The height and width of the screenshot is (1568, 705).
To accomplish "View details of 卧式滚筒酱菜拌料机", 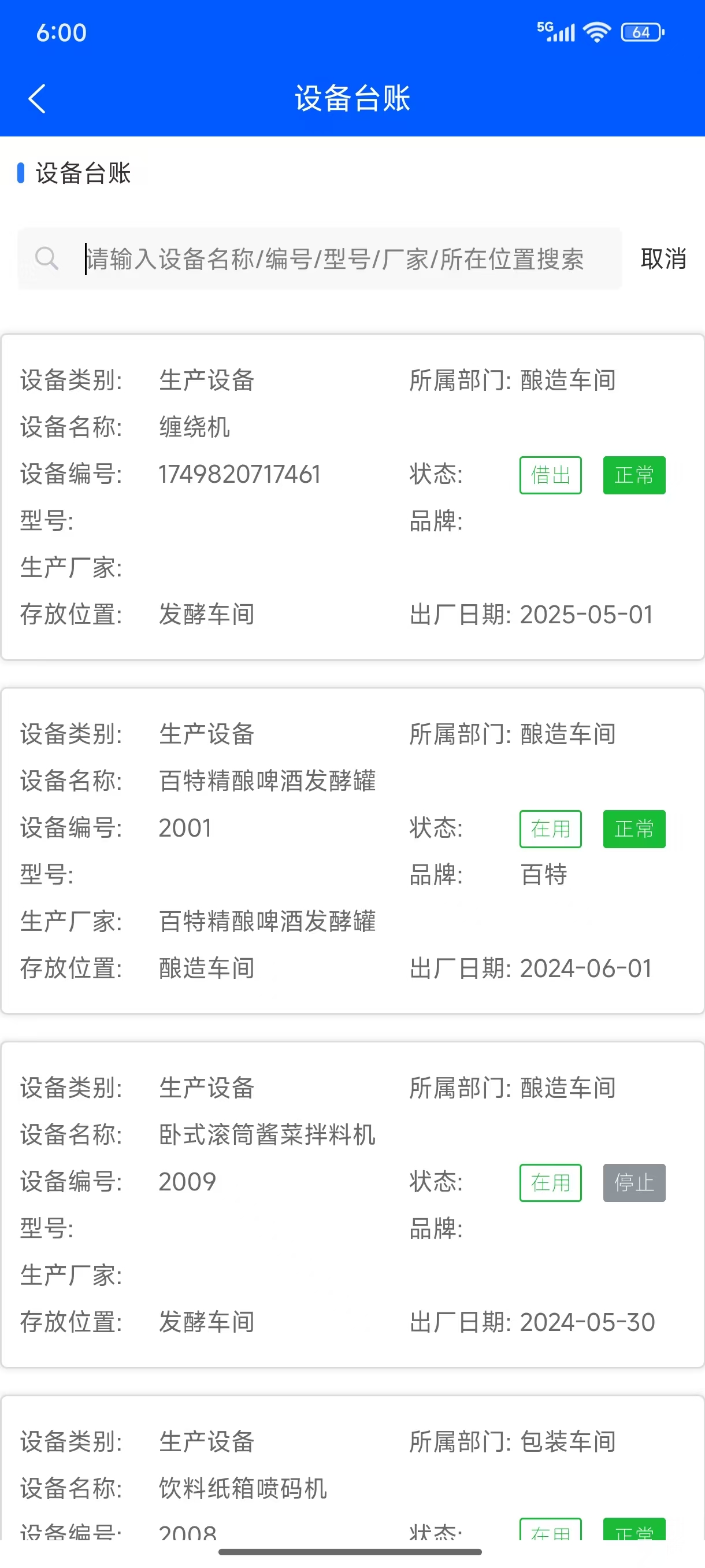I will (352, 1204).
